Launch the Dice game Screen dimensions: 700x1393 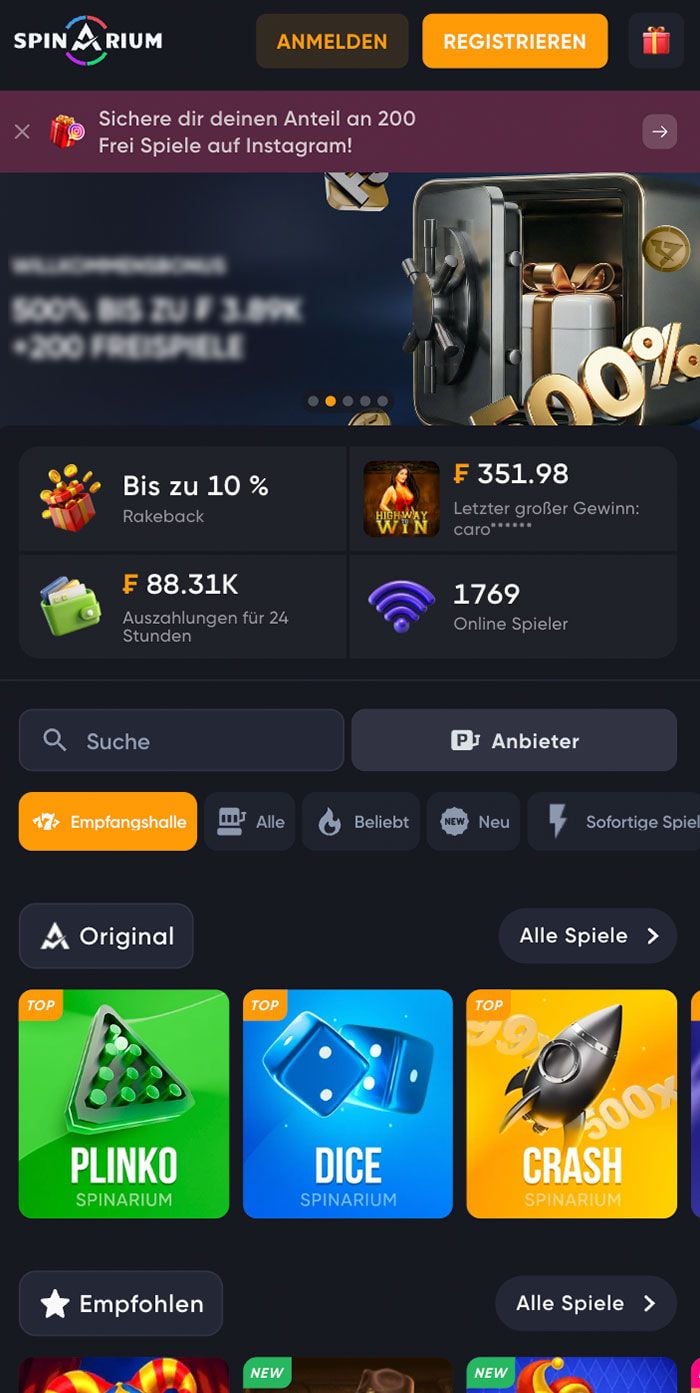click(348, 1103)
